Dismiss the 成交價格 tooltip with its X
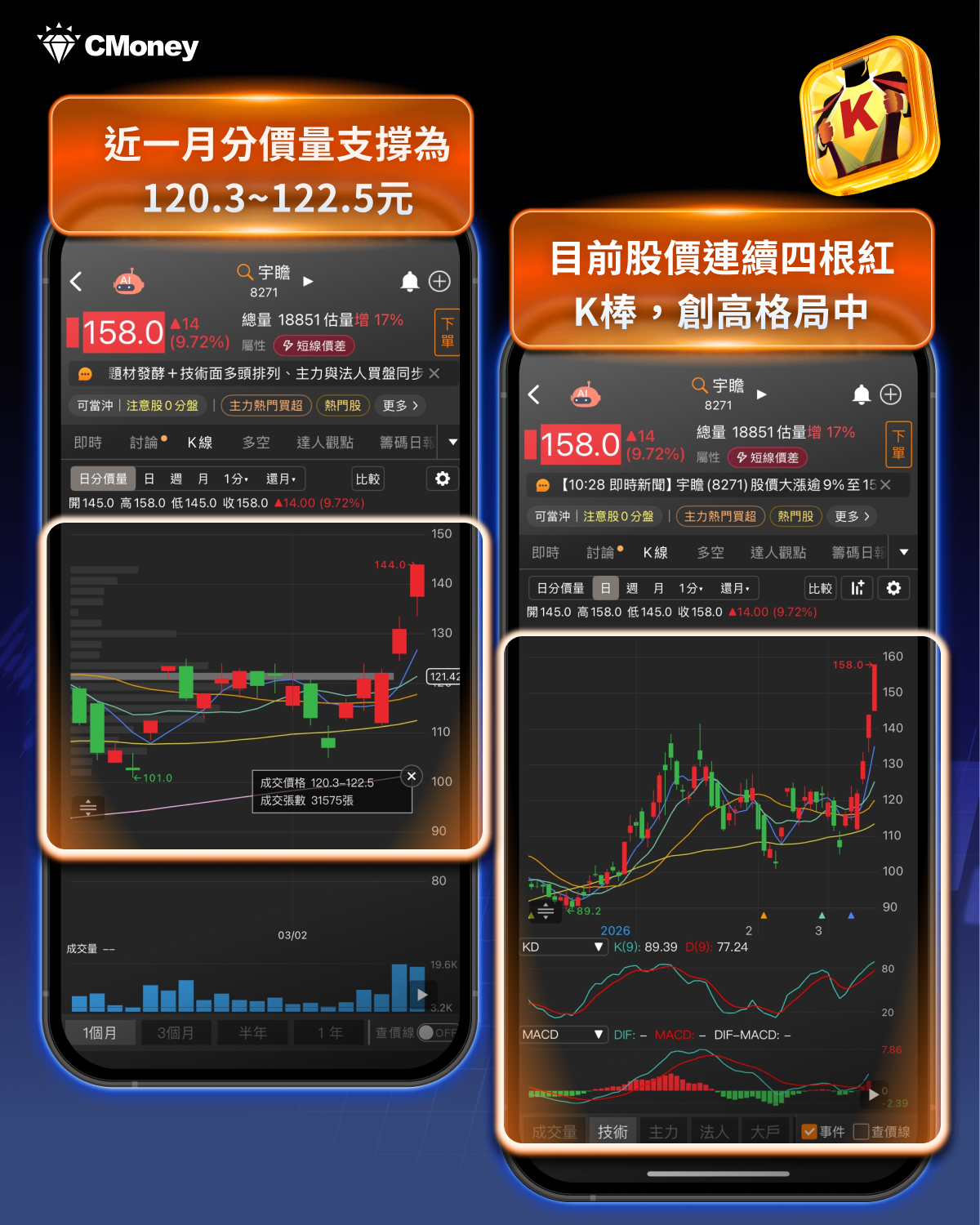This screenshot has width=980, height=1225. (x=411, y=776)
